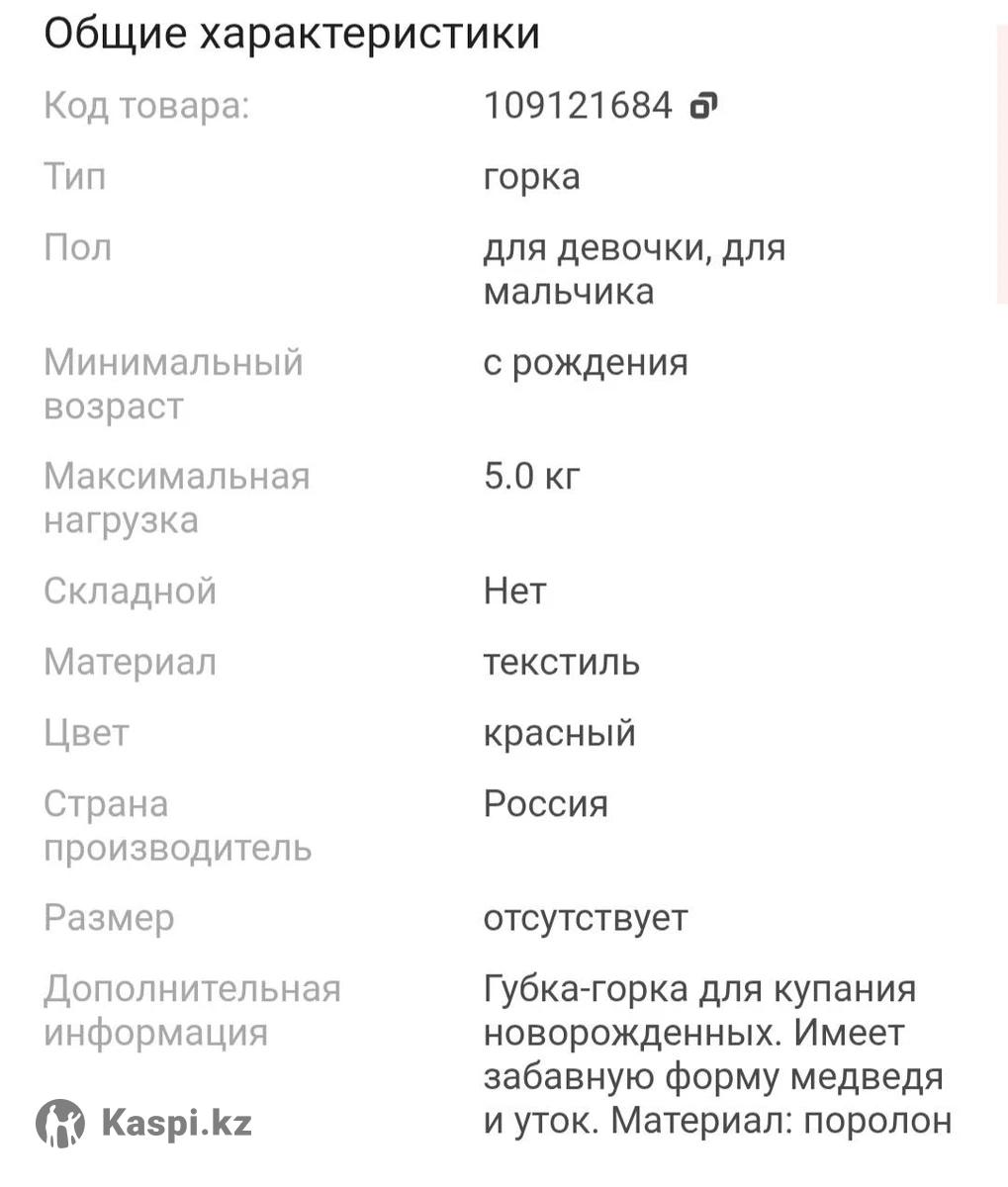
Task: Copy the product code 109121684
Action: [x=703, y=105]
